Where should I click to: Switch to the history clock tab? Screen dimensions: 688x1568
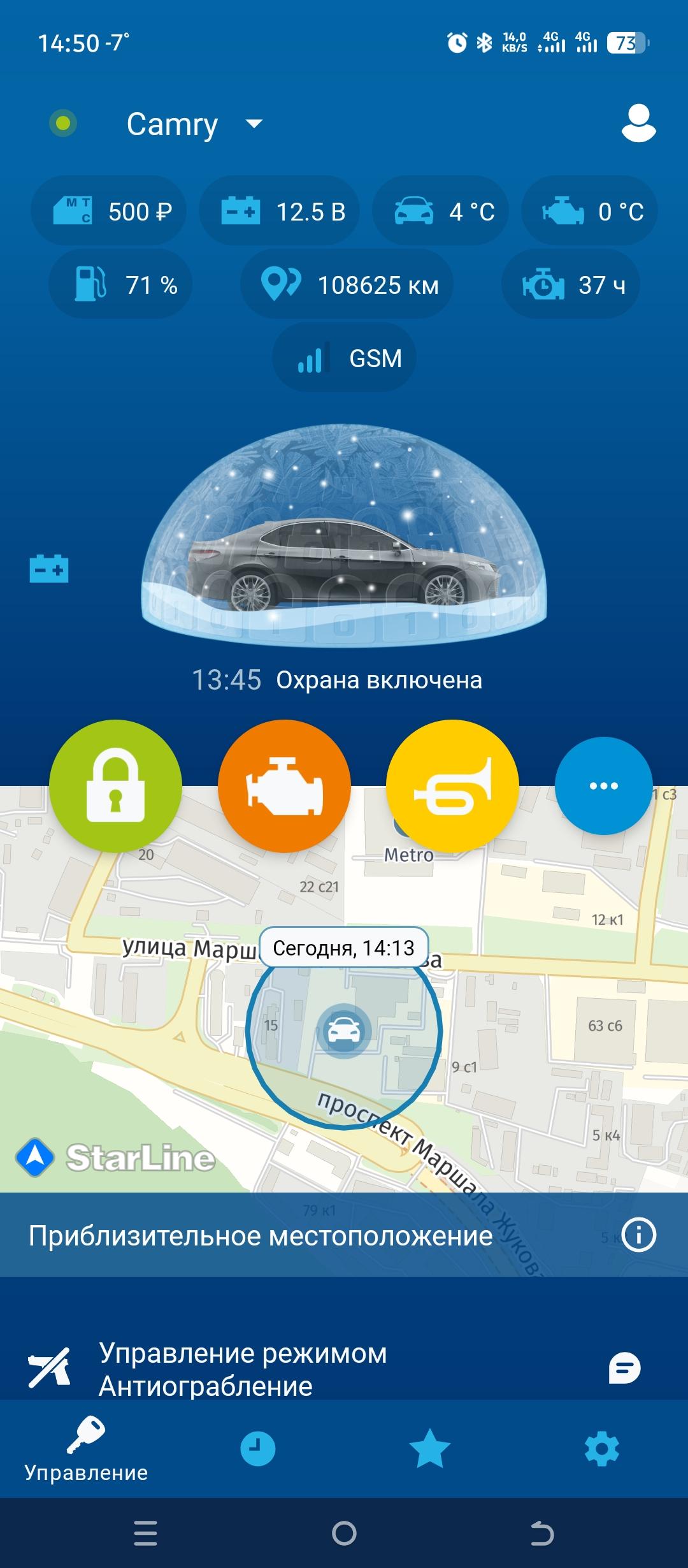pyautogui.click(x=257, y=1450)
